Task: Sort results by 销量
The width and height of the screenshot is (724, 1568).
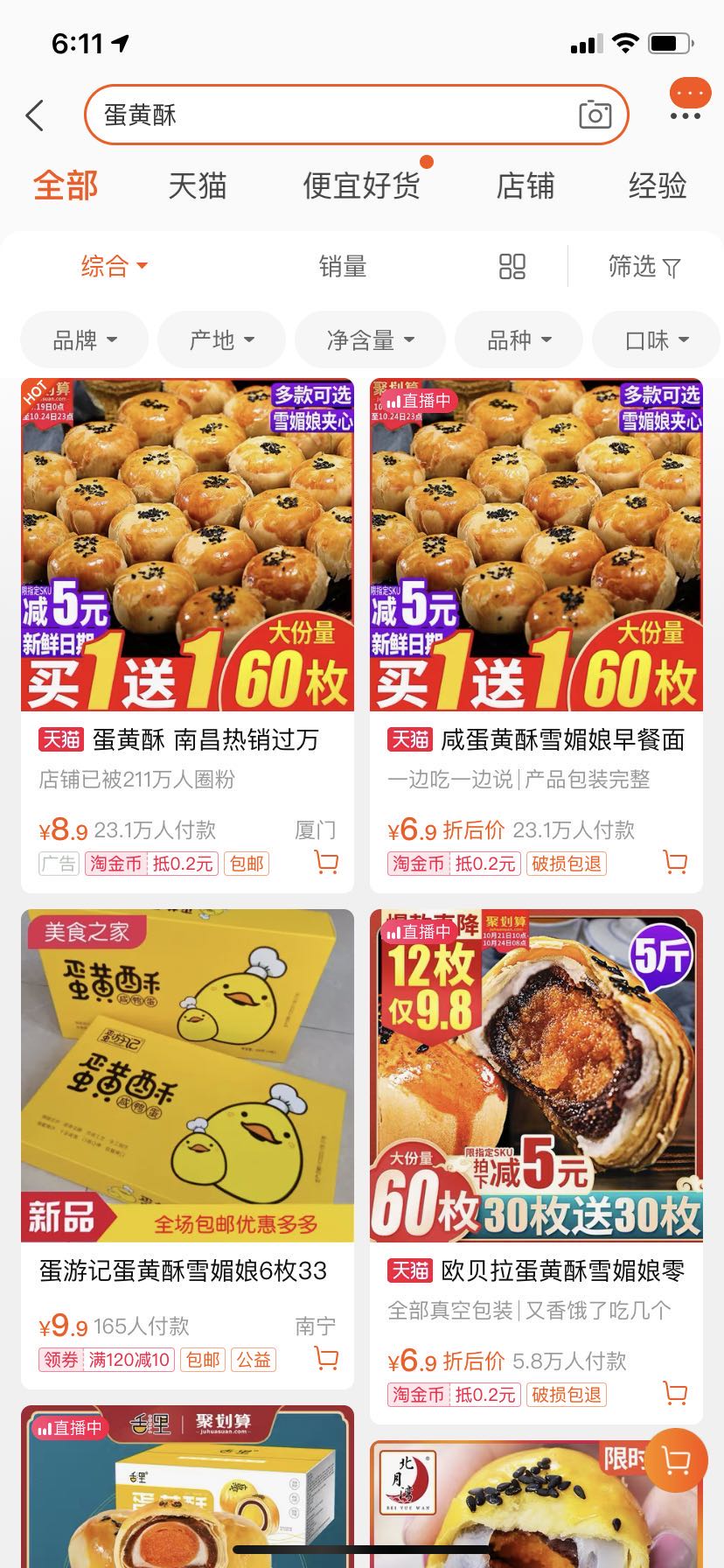Action: coord(342,267)
